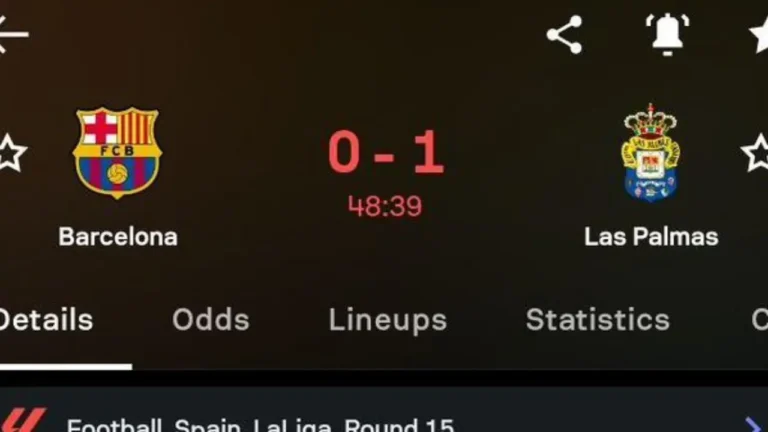Share this match
Screen dimensions: 768x432
click(564, 35)
